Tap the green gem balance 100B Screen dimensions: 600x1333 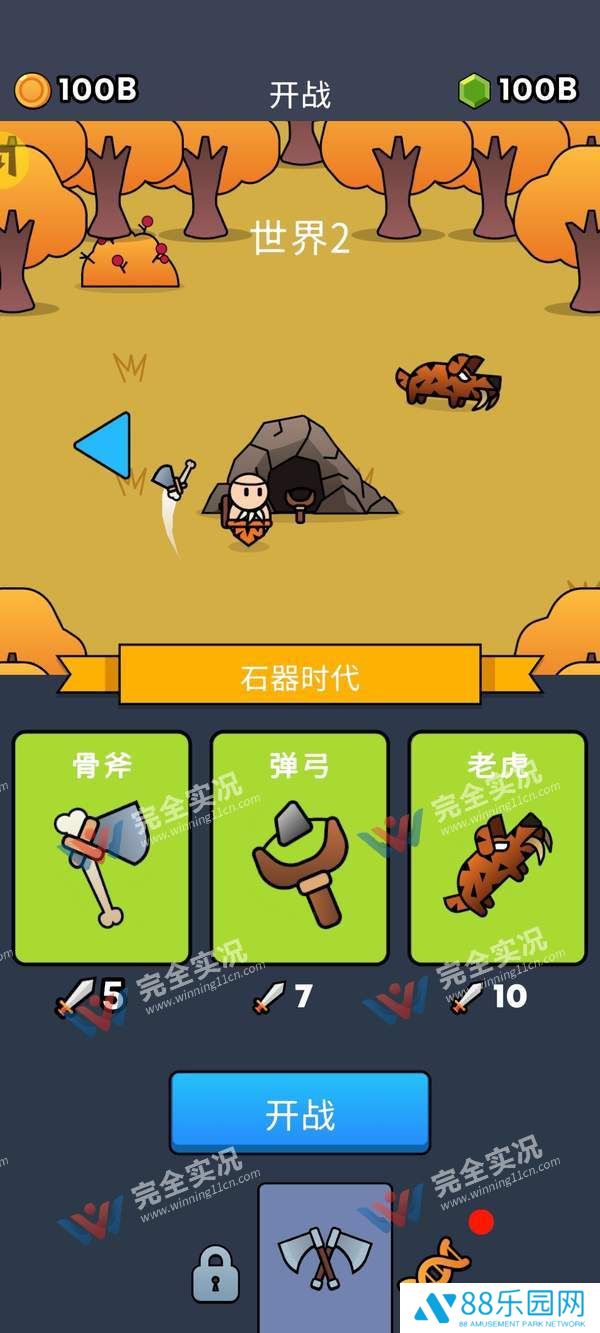pyautogui.click(x=518, y=90)
